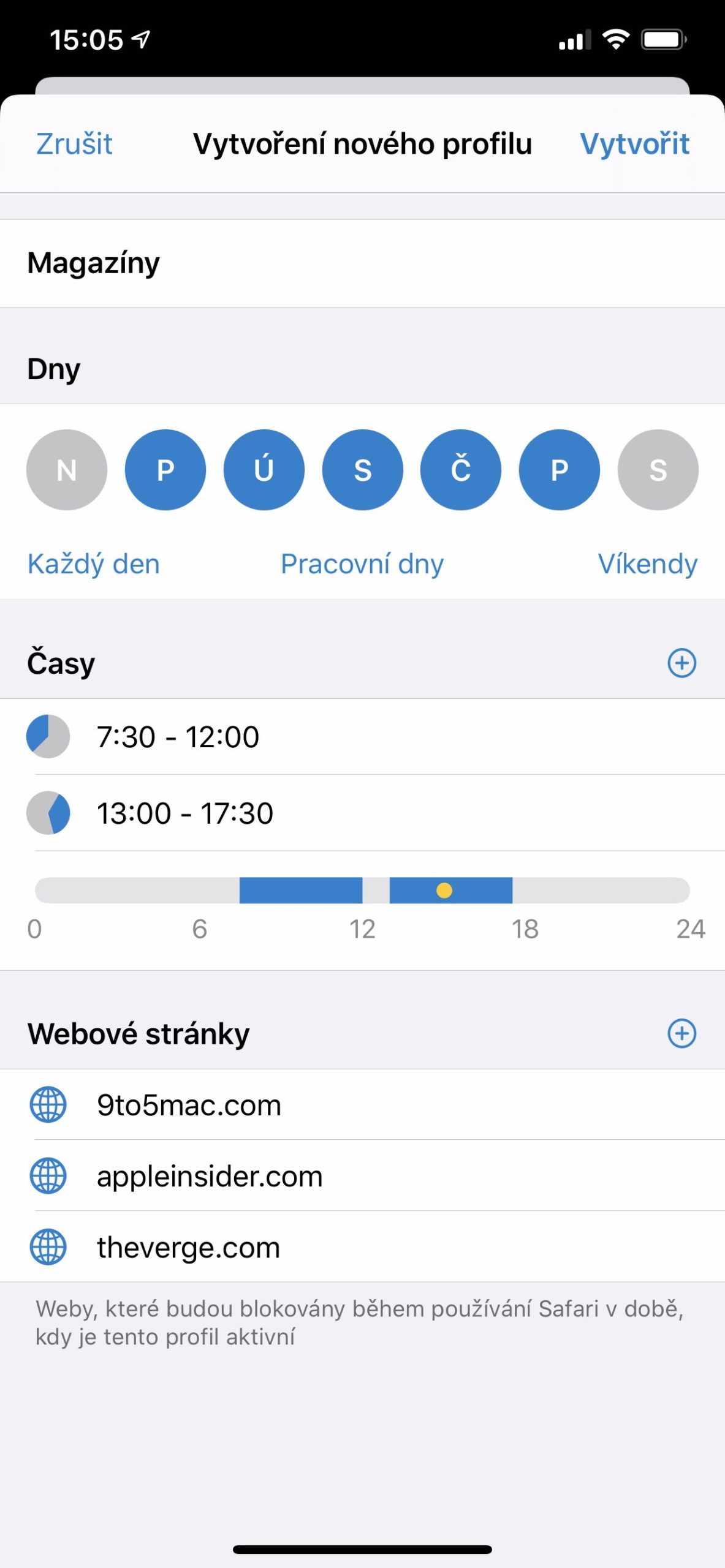Image resolution: width=725 pixels, height=1568 pixels.
Task: Select Pracovní dny preset
Action: coord(362,563)
